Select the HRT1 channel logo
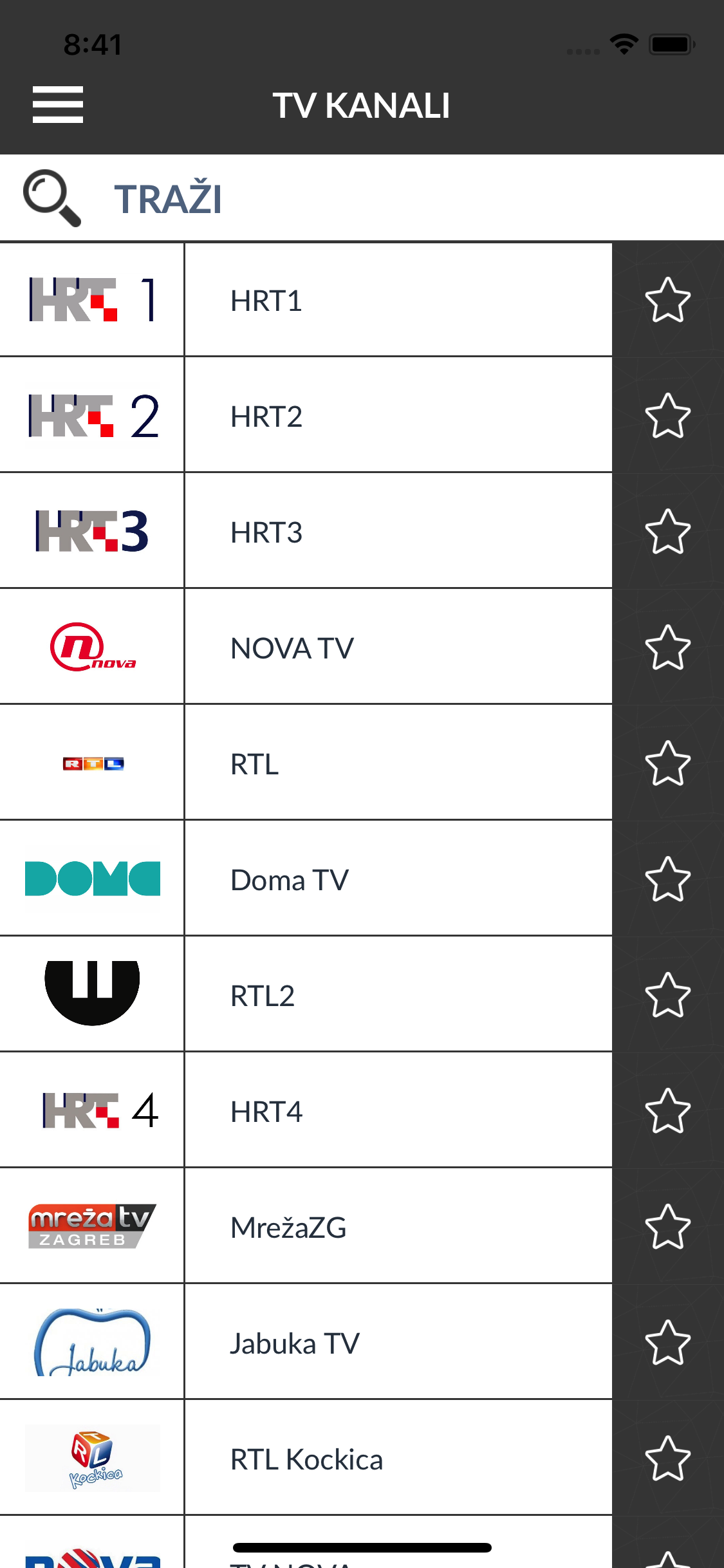 coord(92,298)
